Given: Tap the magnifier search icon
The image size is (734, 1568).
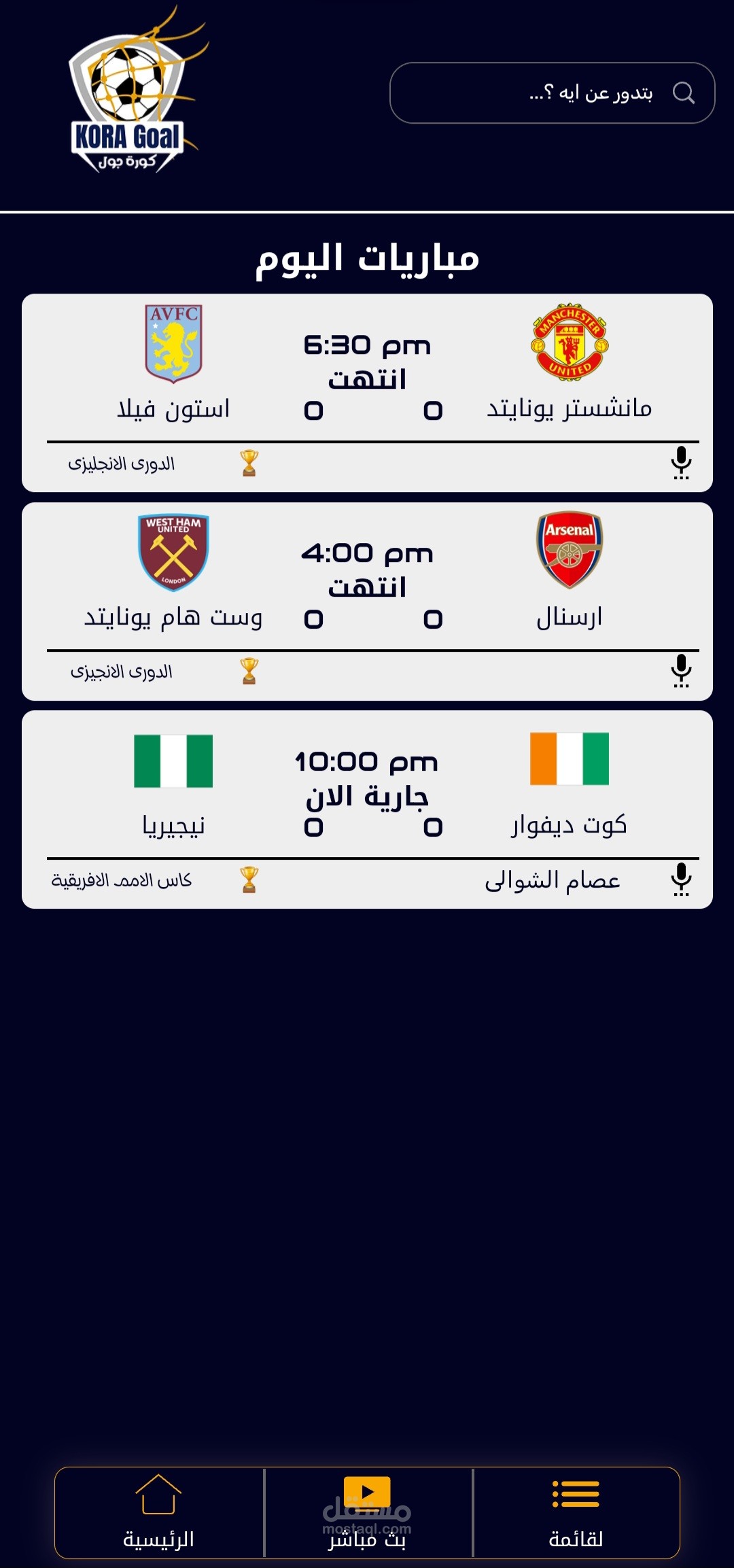Looking at the screenshot, I should coord(683,93).
